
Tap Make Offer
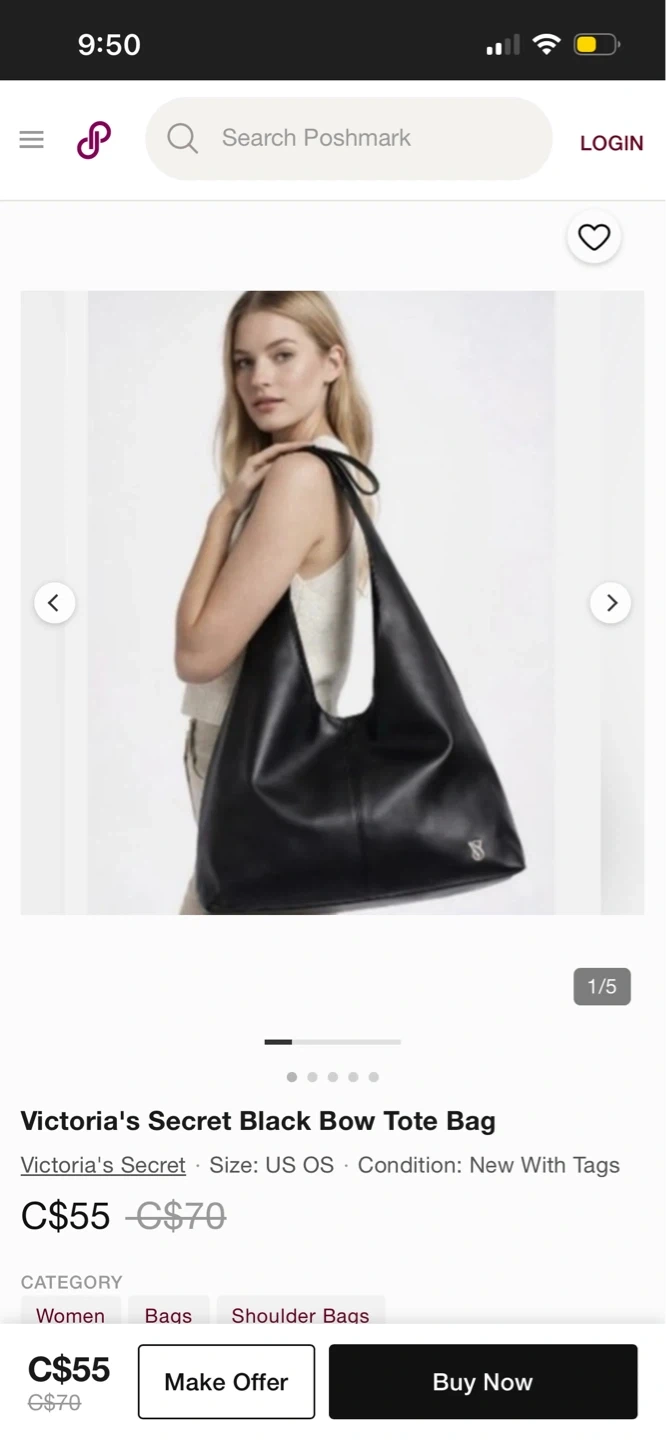[226, 1382]
